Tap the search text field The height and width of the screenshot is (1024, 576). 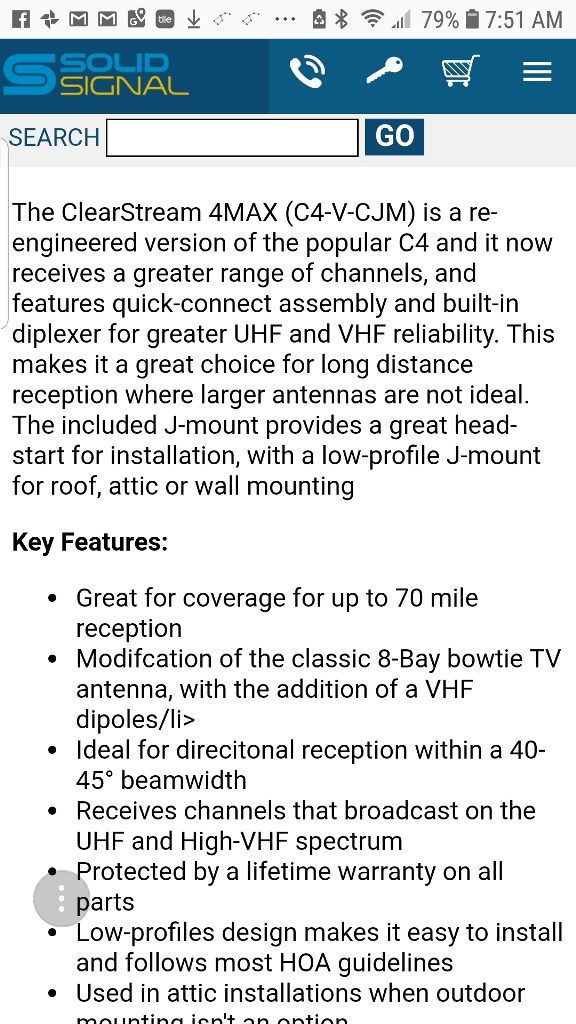[x=232, y=137]
